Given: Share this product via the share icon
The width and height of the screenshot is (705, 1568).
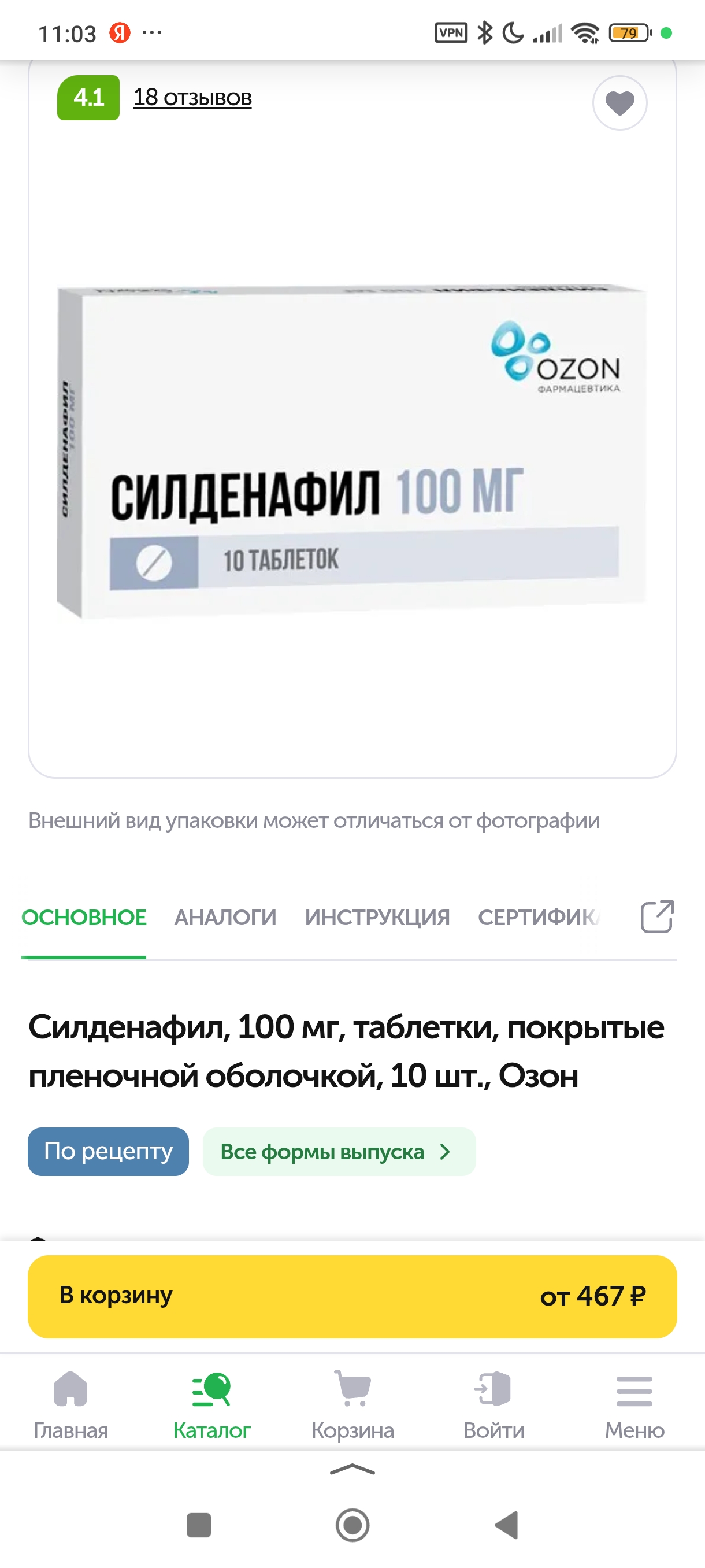Looking at the screenshot, I should pos(657,916).
